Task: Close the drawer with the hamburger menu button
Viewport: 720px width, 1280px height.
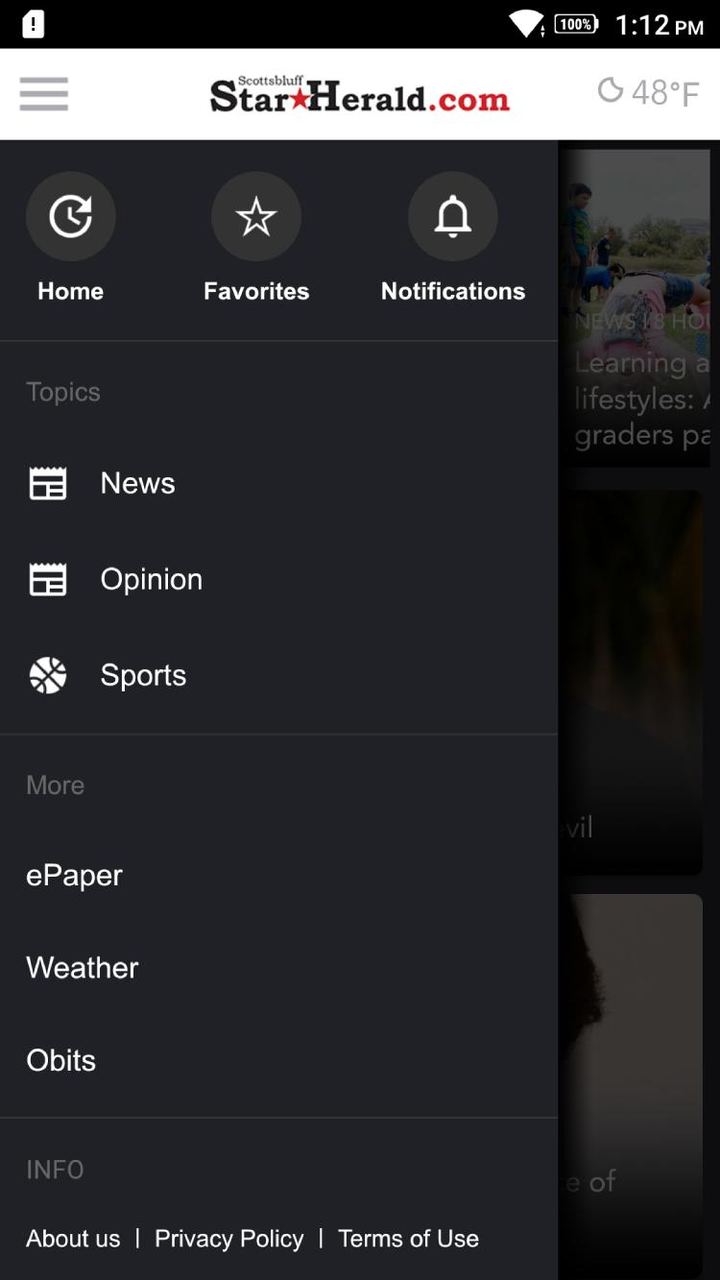Action: coord(44,94)
